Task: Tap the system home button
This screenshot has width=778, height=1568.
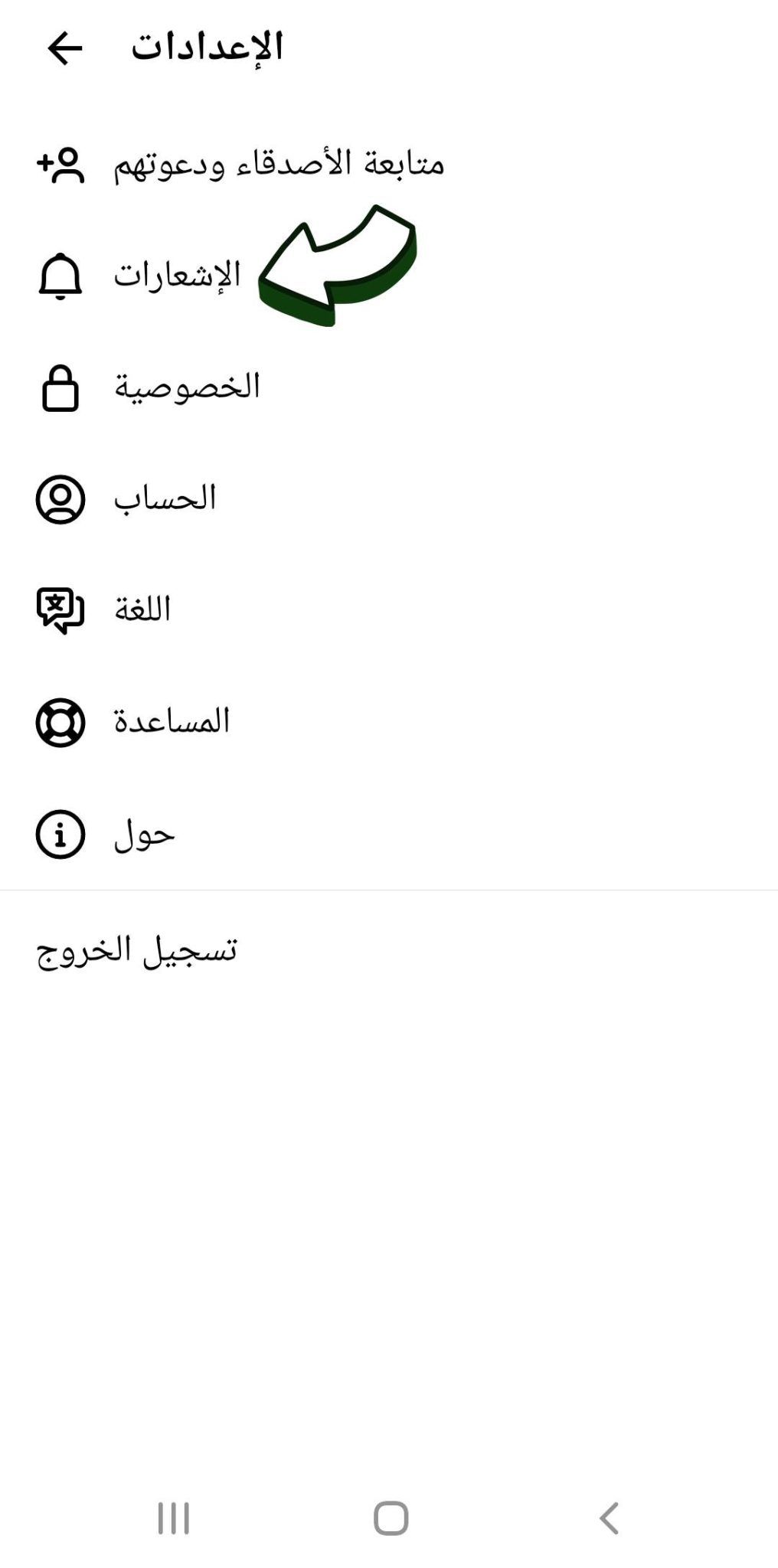Action: tap(391, 1517)
